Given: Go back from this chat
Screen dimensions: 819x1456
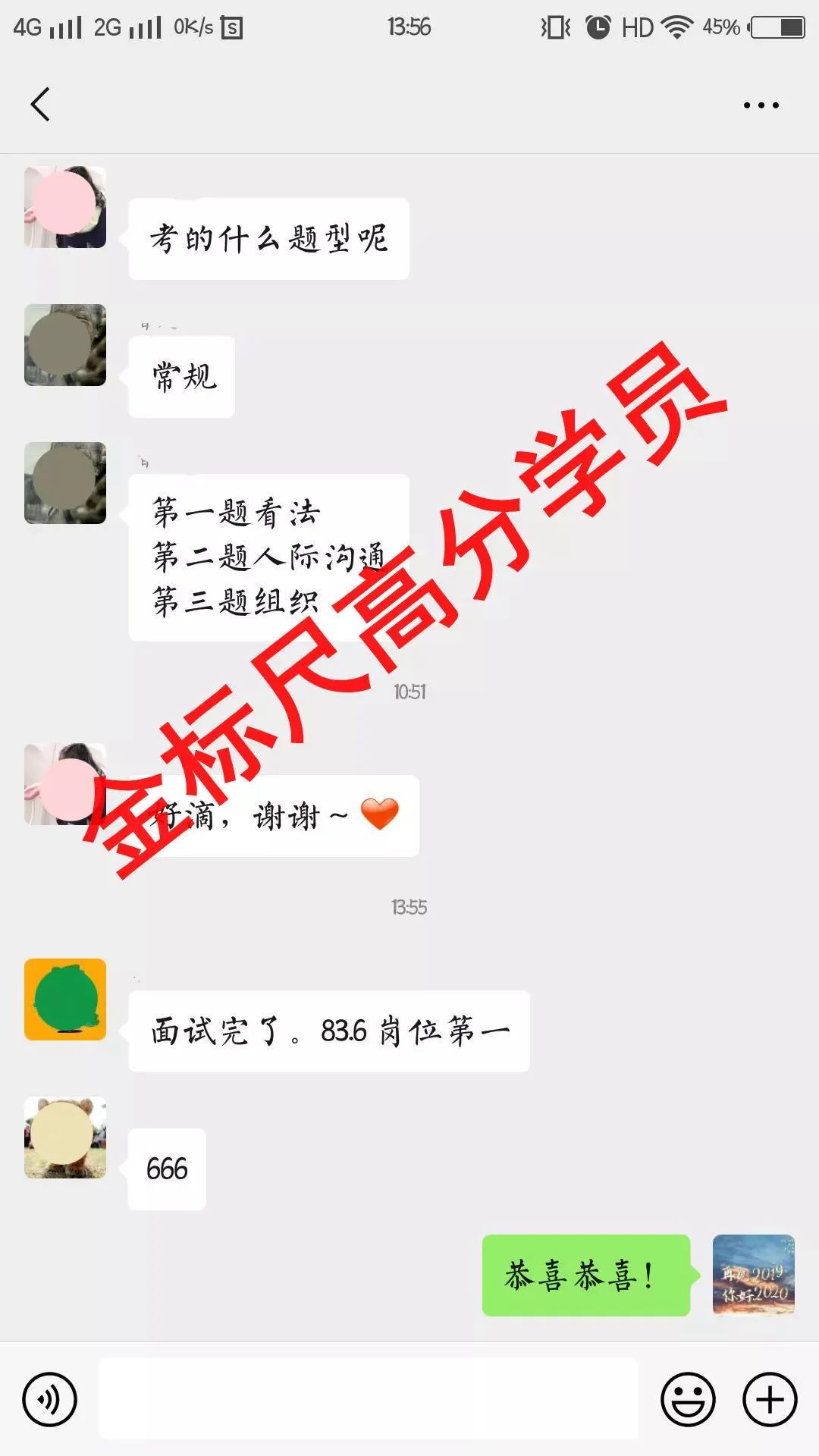Looking at the screenshot, I should [41, 105].
